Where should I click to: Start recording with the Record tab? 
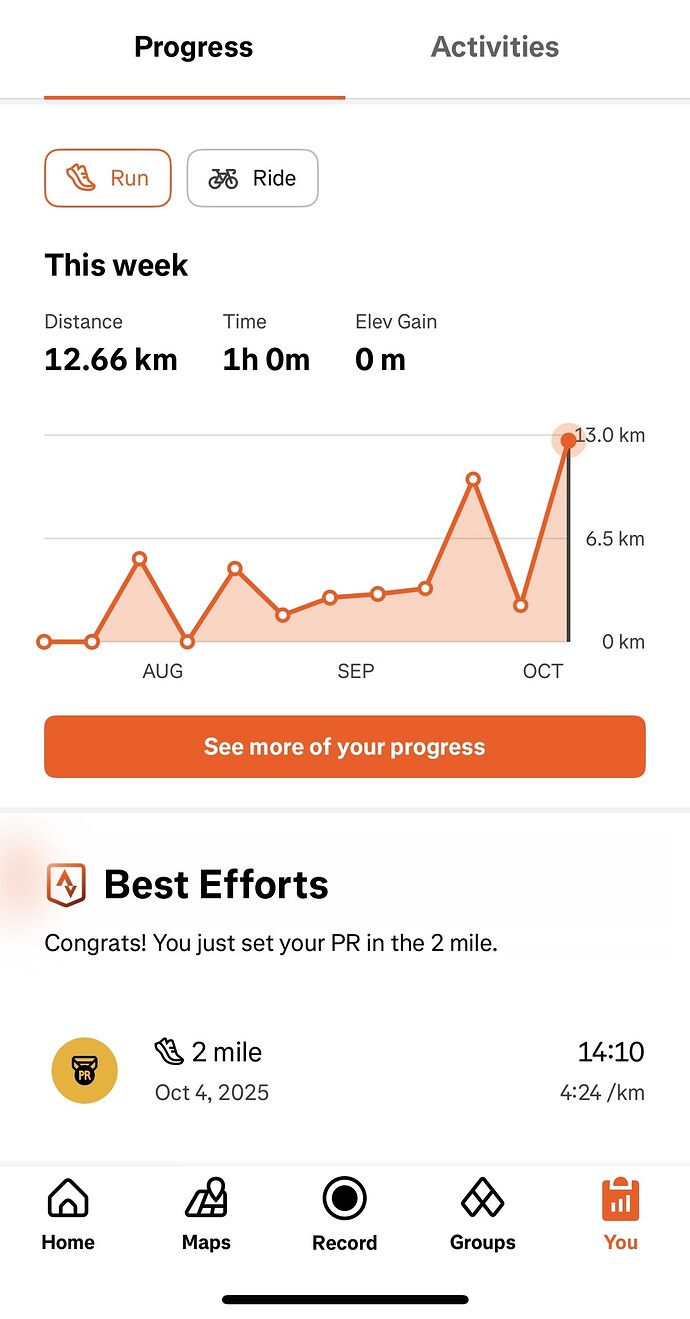coord(345,1214)
